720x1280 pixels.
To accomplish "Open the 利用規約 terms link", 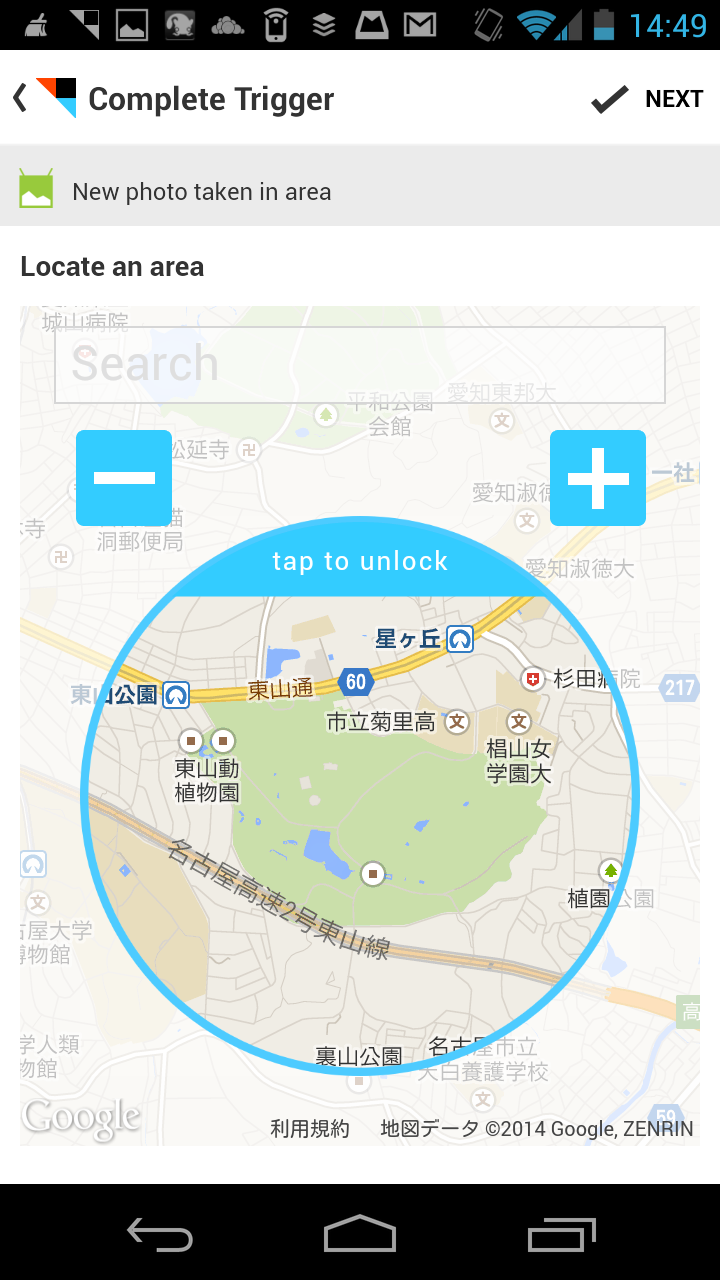I will coord(310,1129).
